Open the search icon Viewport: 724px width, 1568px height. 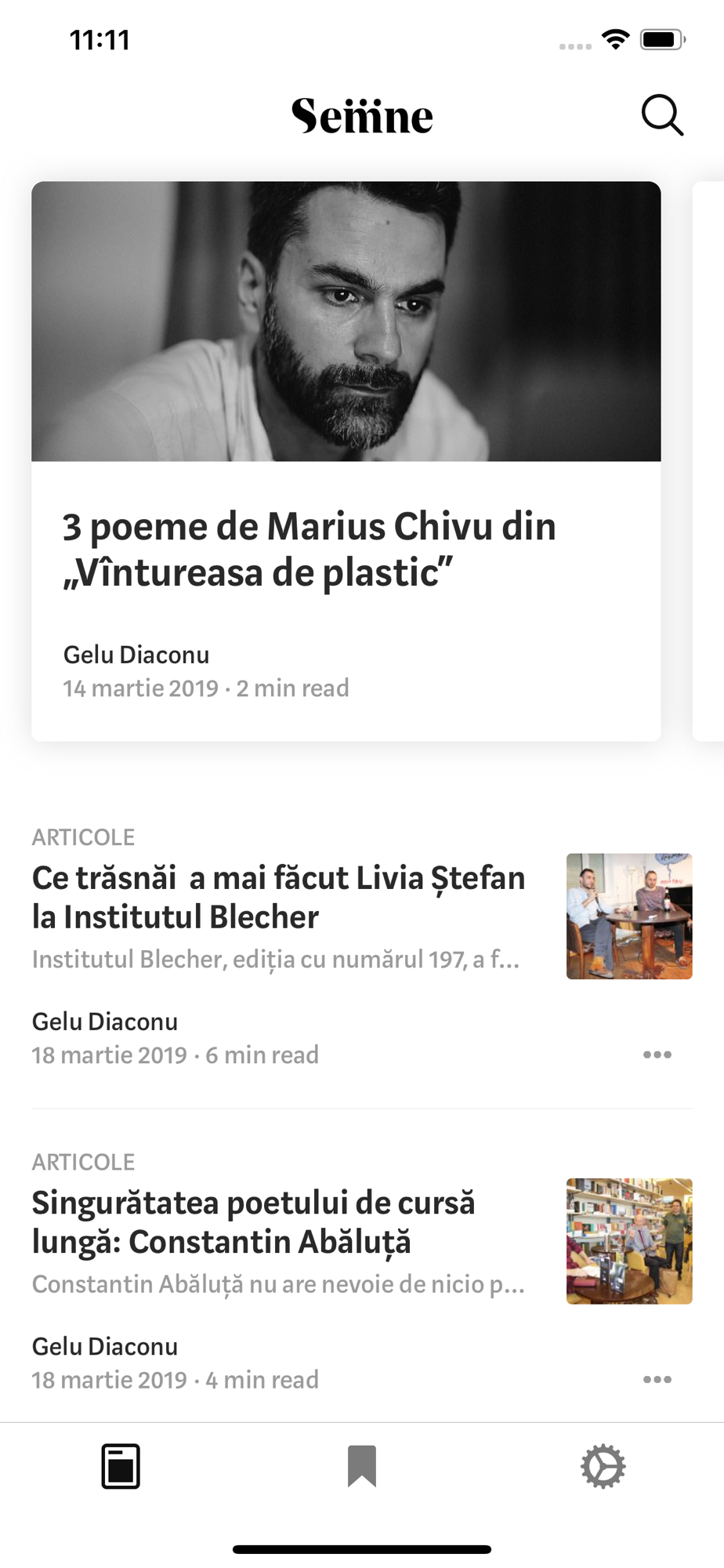(x=662, y=116)
